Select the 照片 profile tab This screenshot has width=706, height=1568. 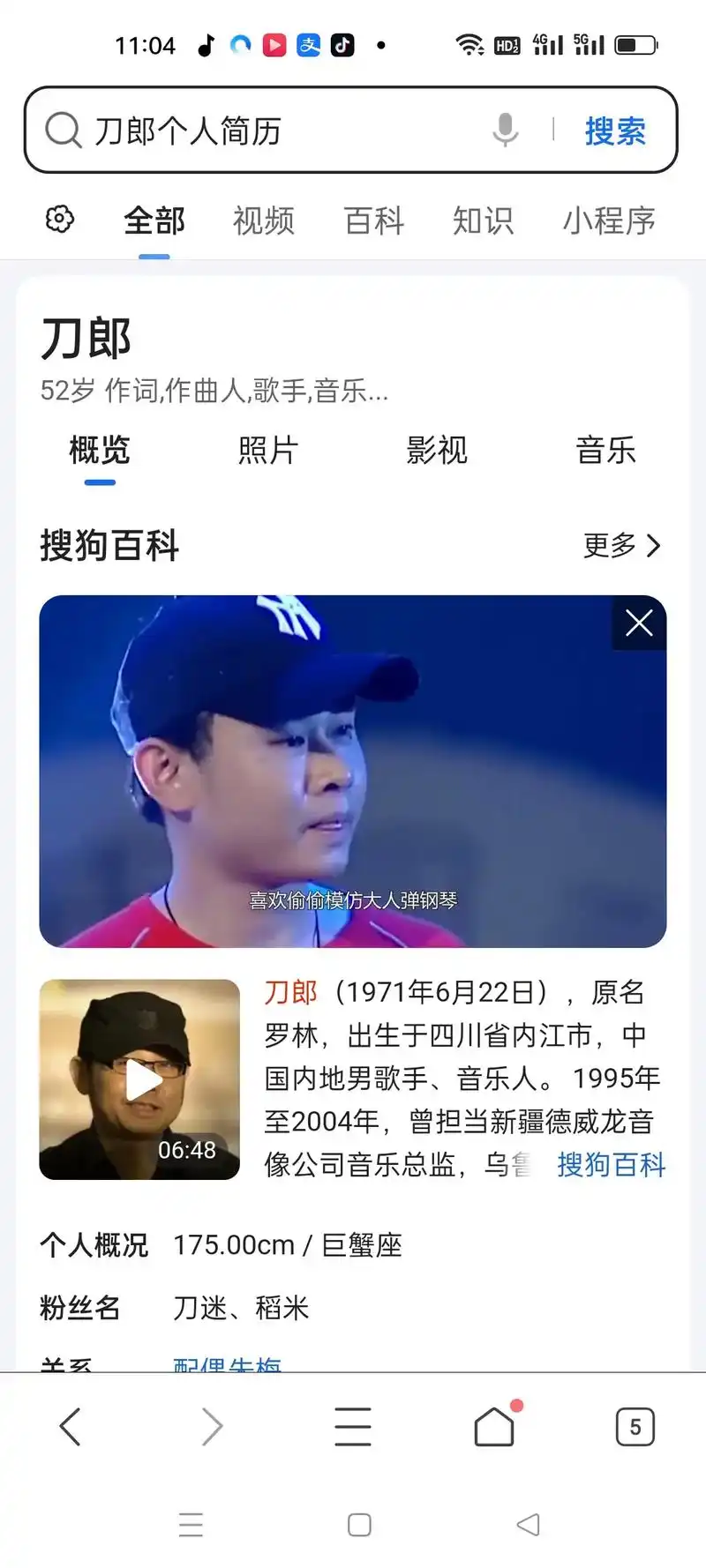point(268,451)
